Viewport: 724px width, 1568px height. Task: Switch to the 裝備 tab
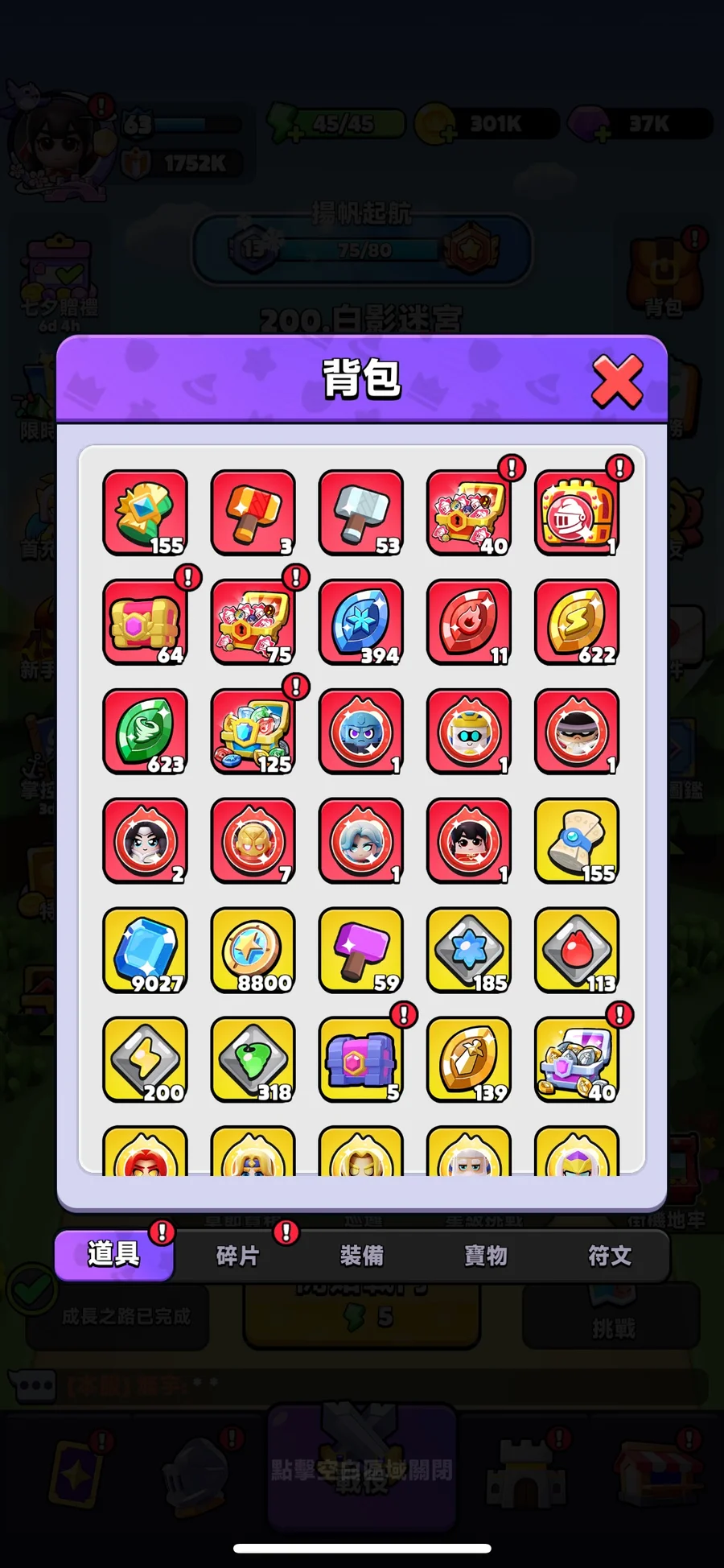(362, 1256)
